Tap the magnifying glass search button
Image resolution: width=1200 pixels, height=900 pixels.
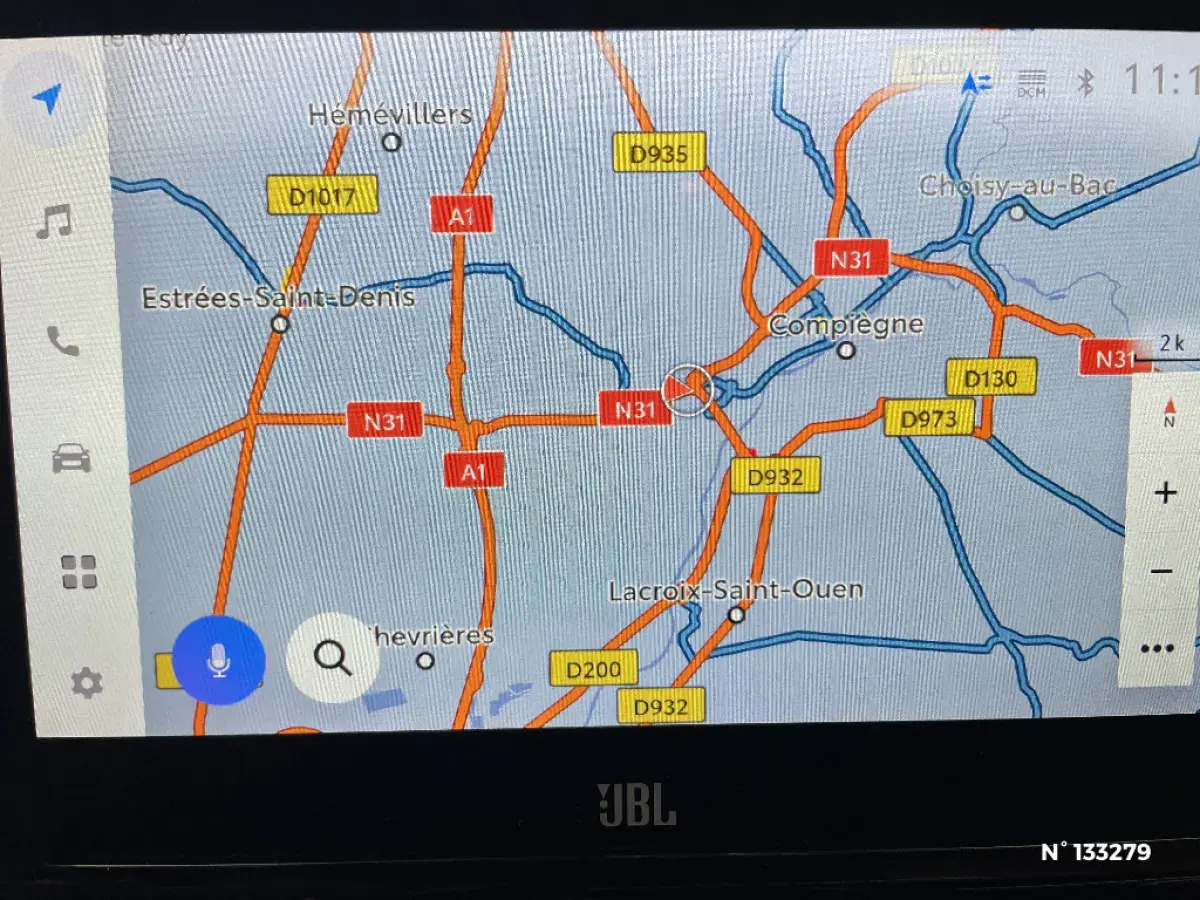[x=332, y=658]
